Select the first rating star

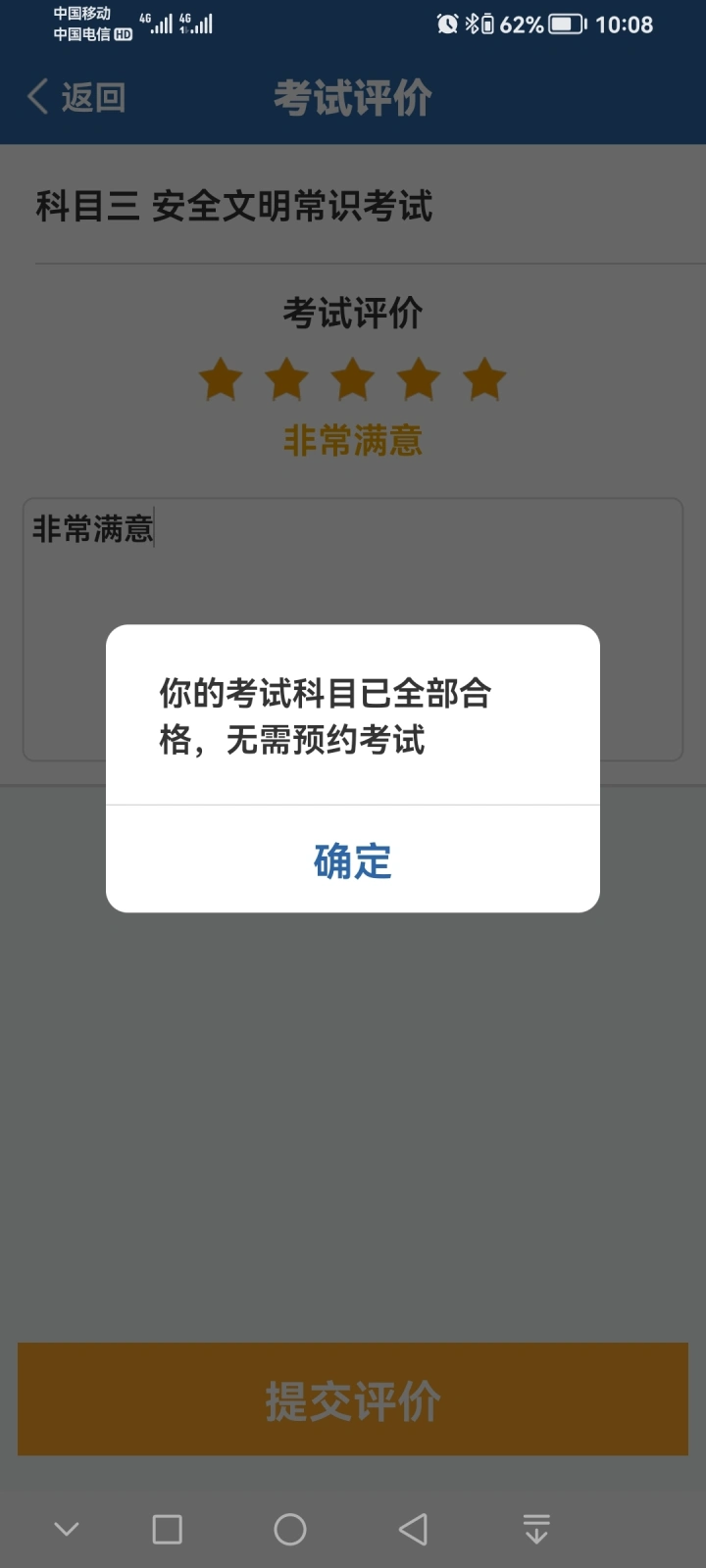(221, 379)
